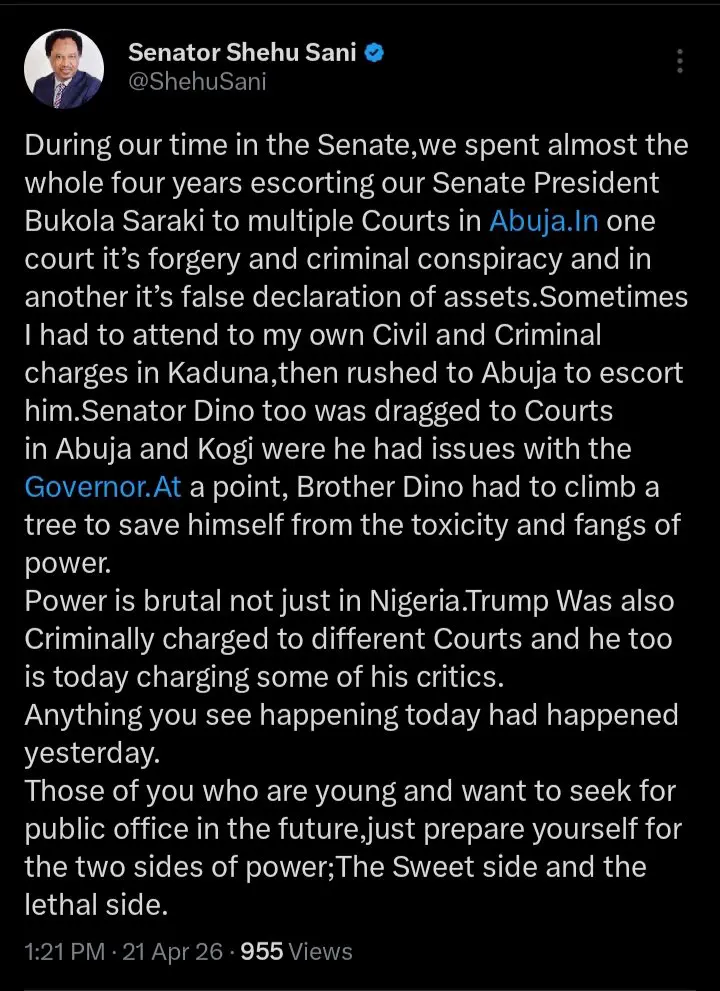720x991 pixels.
Task: Open Senator Shehu Sani's profile picture
Action: 66,69
